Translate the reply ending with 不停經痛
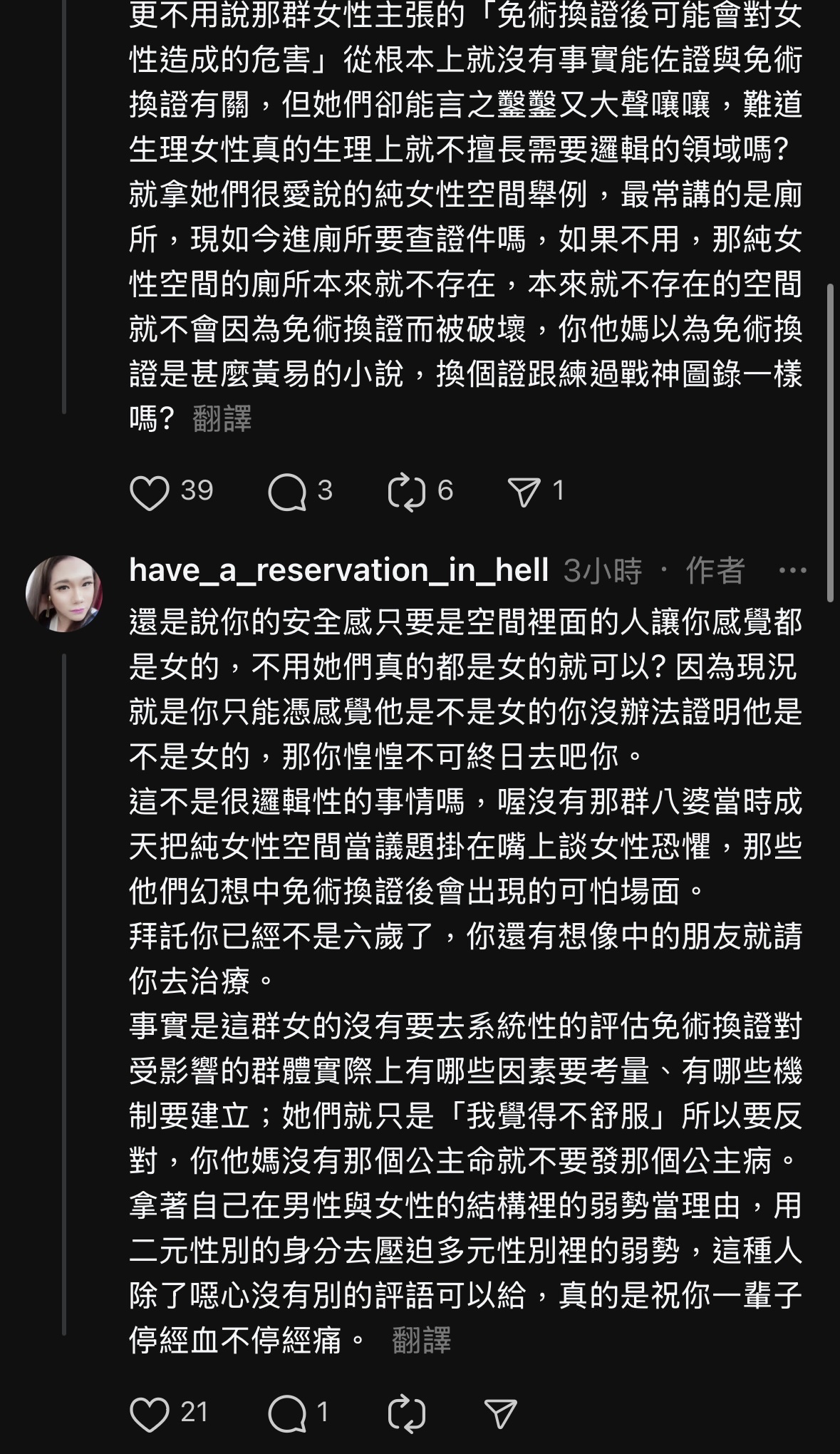The width and height of the screenshot is (840, 1454). (421, 1340)
